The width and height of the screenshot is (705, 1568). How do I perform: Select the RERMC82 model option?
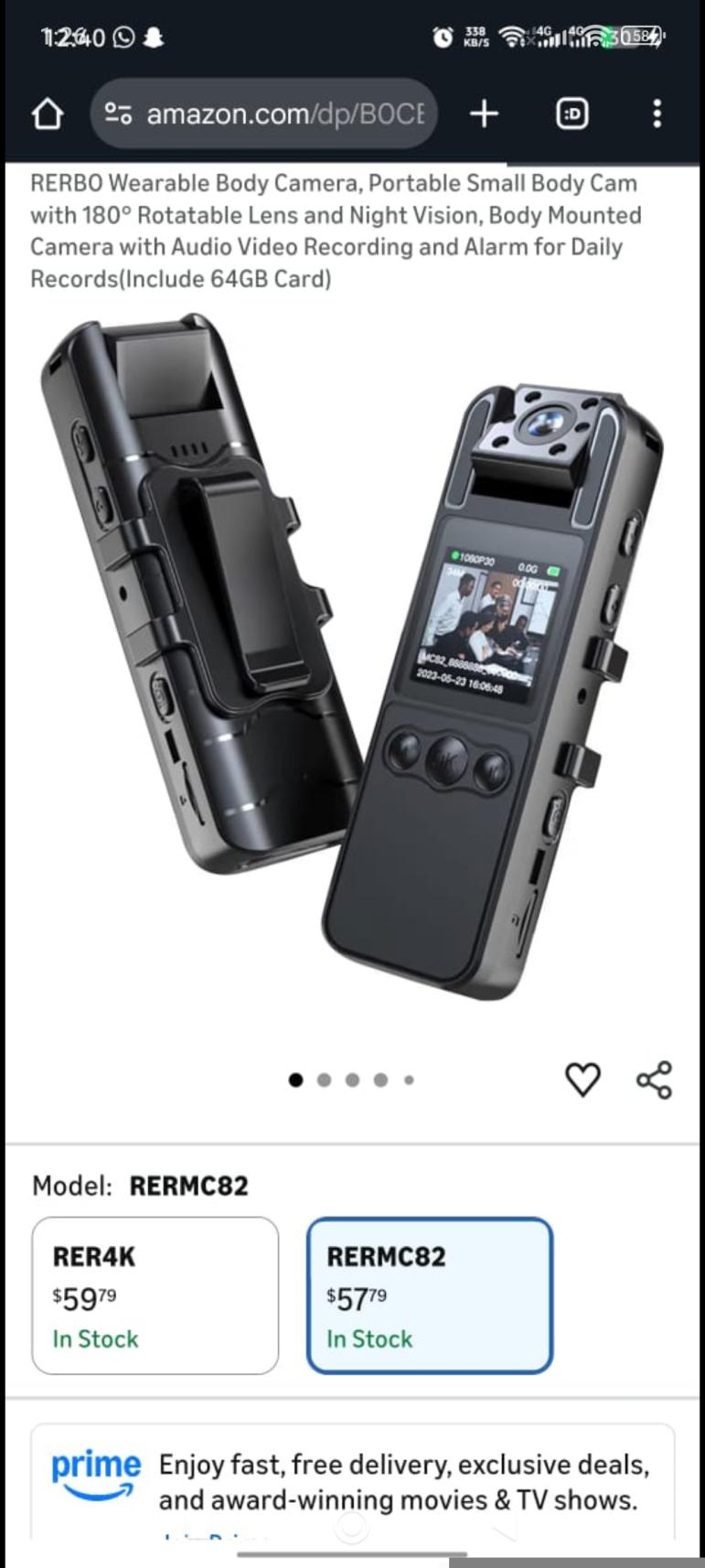430,1294
